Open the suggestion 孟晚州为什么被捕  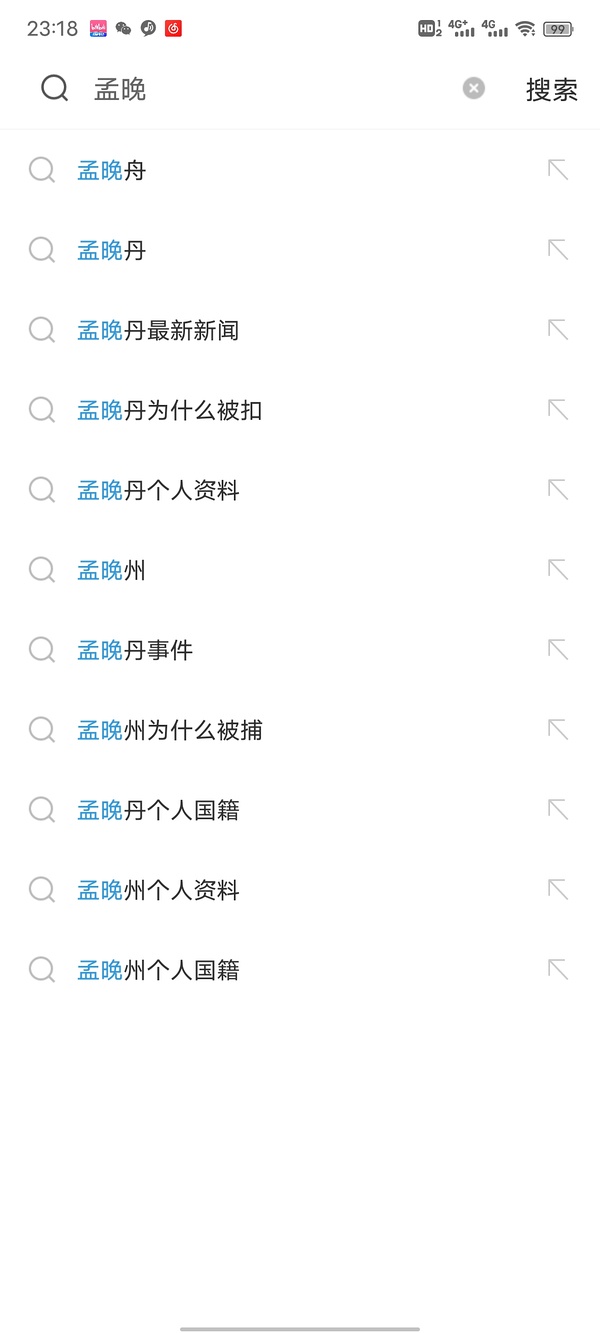click(x=170, y=730)
